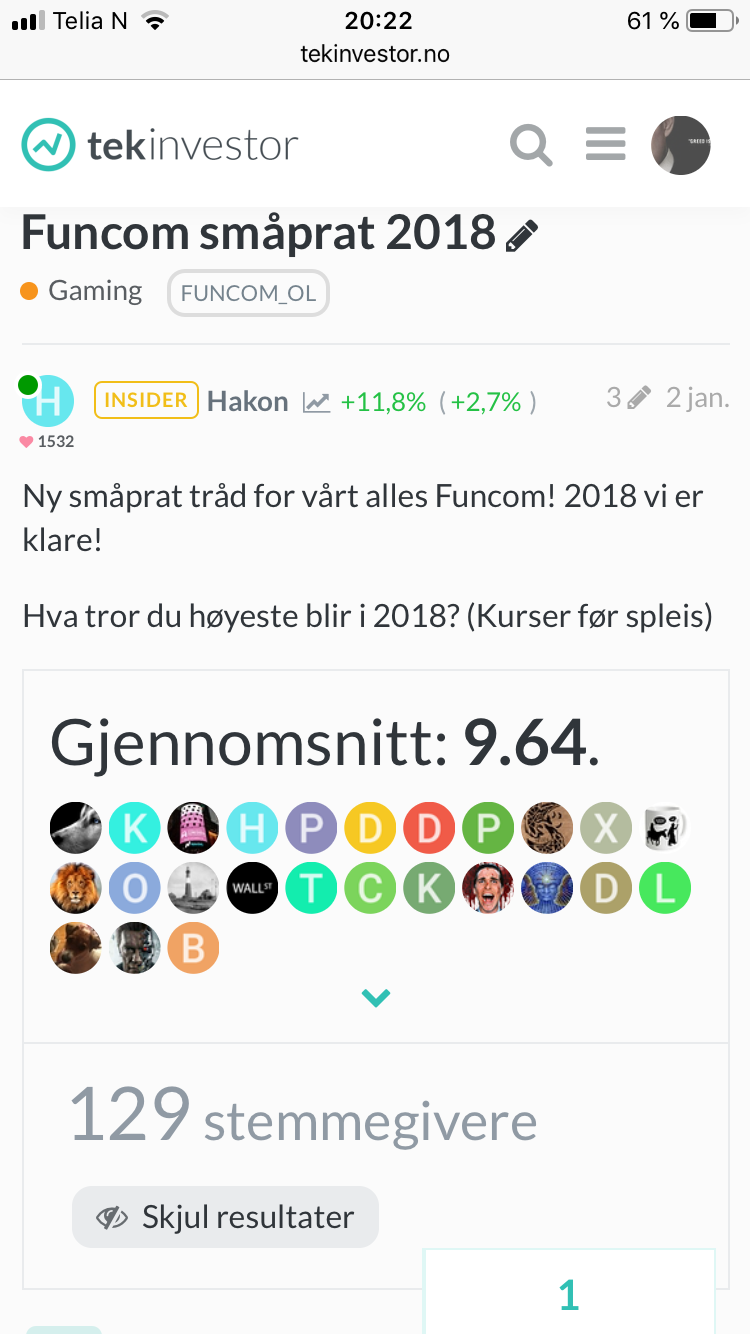Viewport: 750px width, 1334px height.
Task: Open the topic progress indicator
Action: tap(569, 1291)
